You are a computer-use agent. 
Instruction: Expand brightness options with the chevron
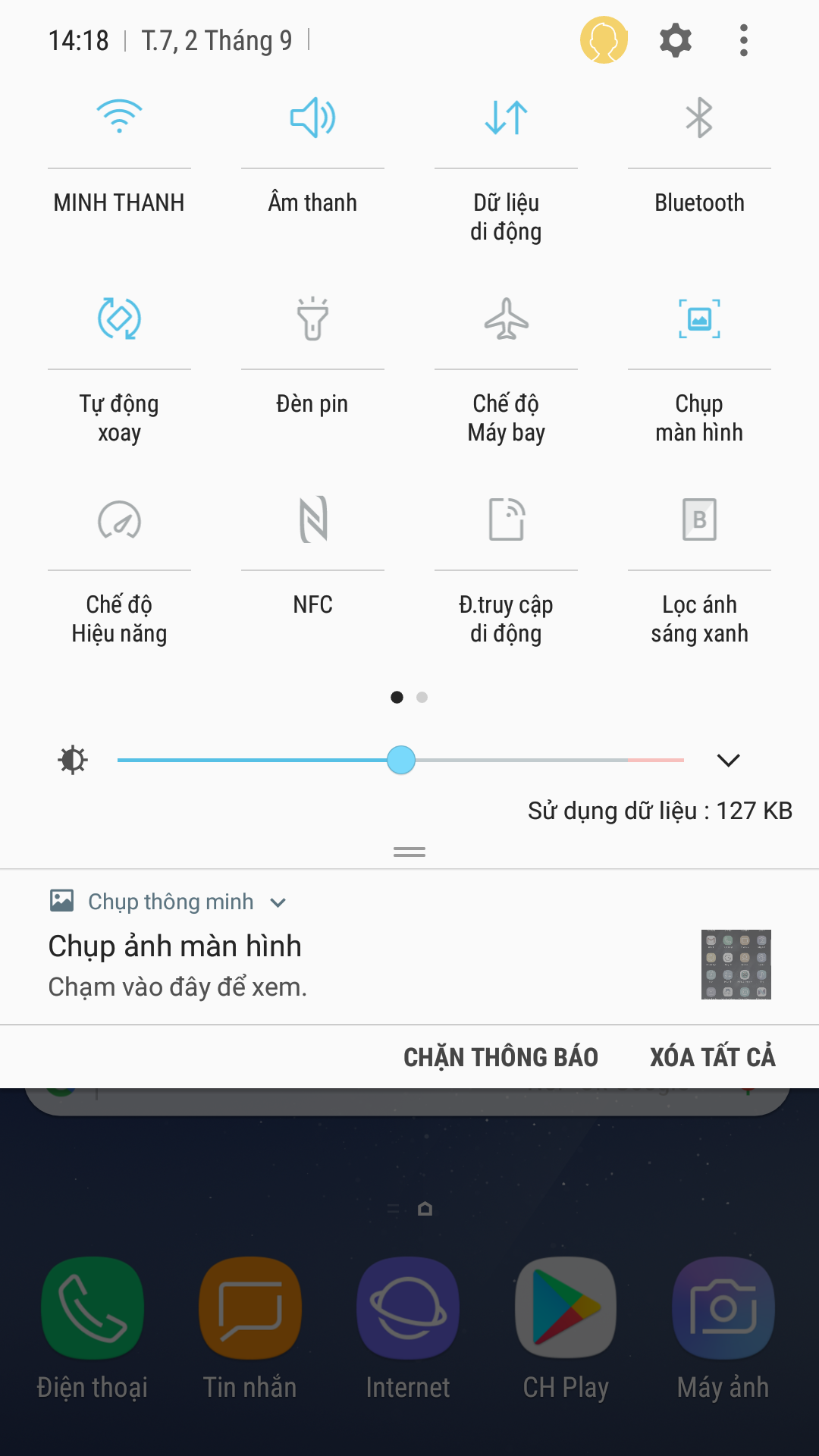[728, 760]
